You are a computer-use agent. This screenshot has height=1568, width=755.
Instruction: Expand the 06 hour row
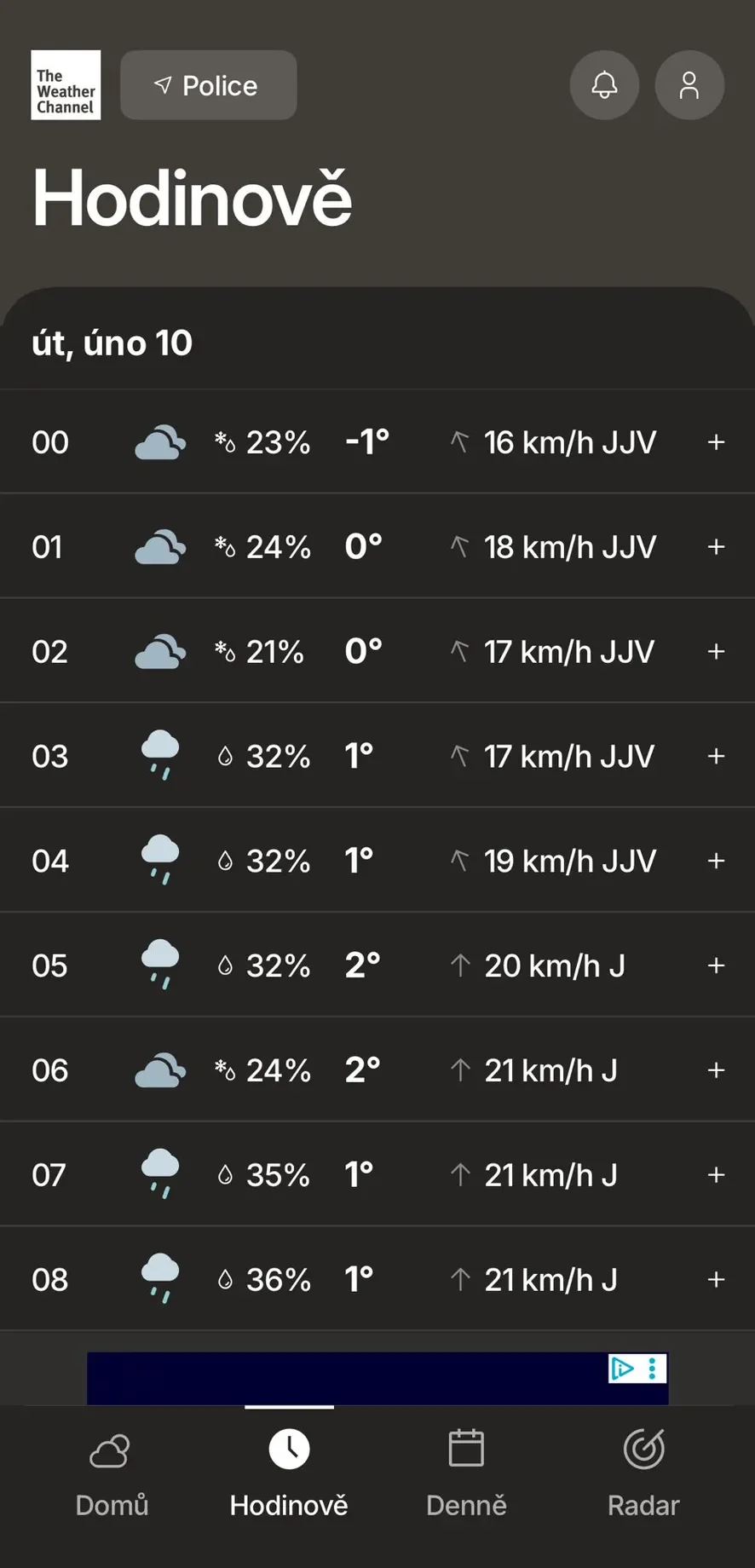point(716,1070)
